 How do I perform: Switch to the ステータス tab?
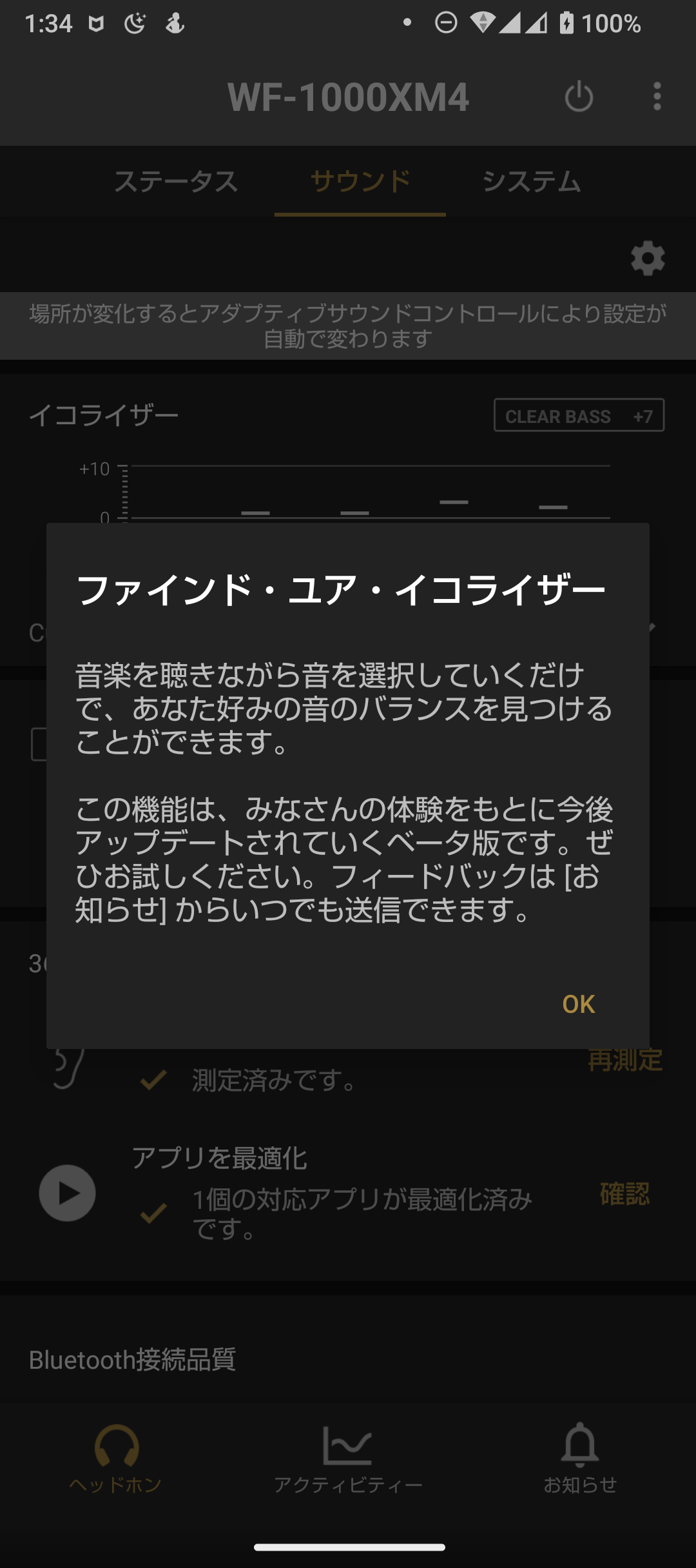(x=176, y=181)
